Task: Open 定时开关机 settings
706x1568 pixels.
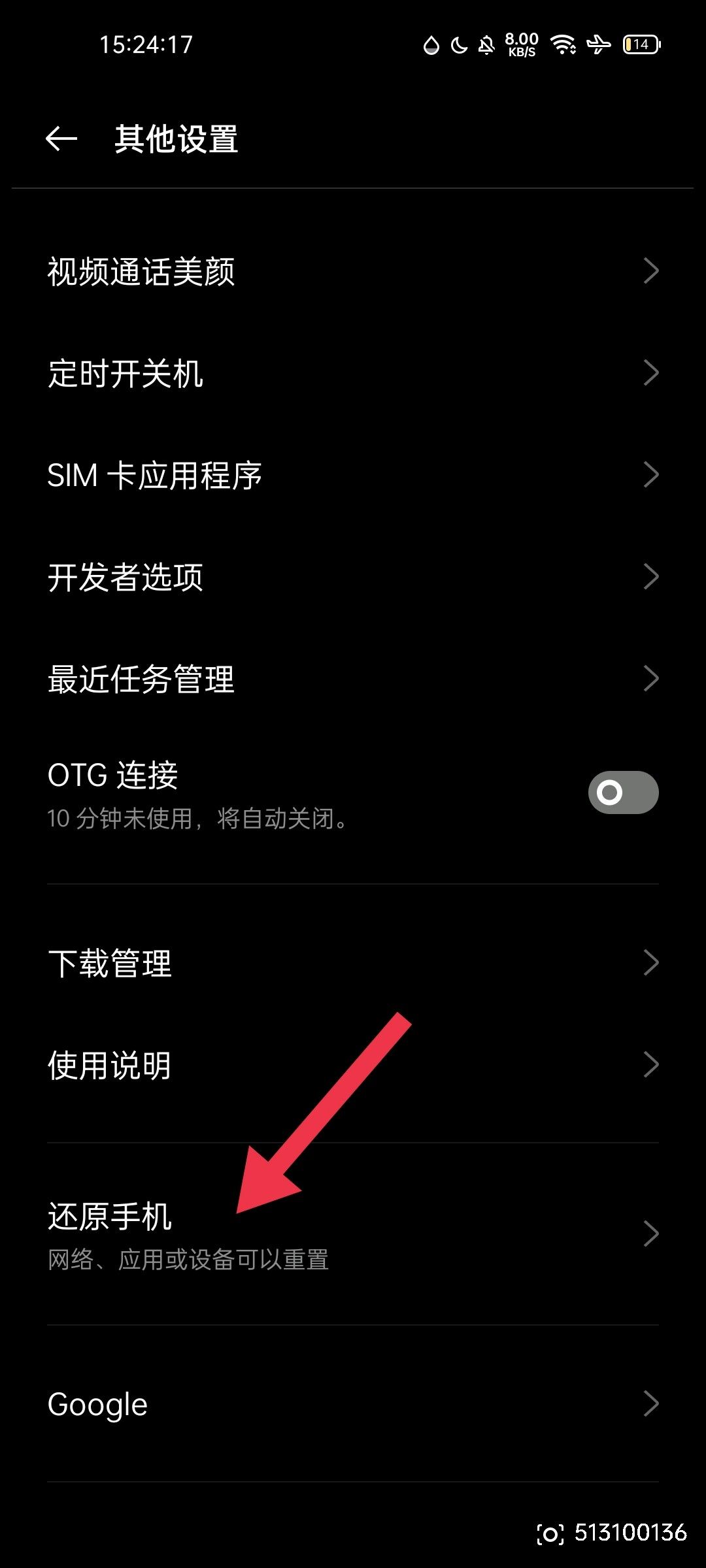Action: coord(353,373)
